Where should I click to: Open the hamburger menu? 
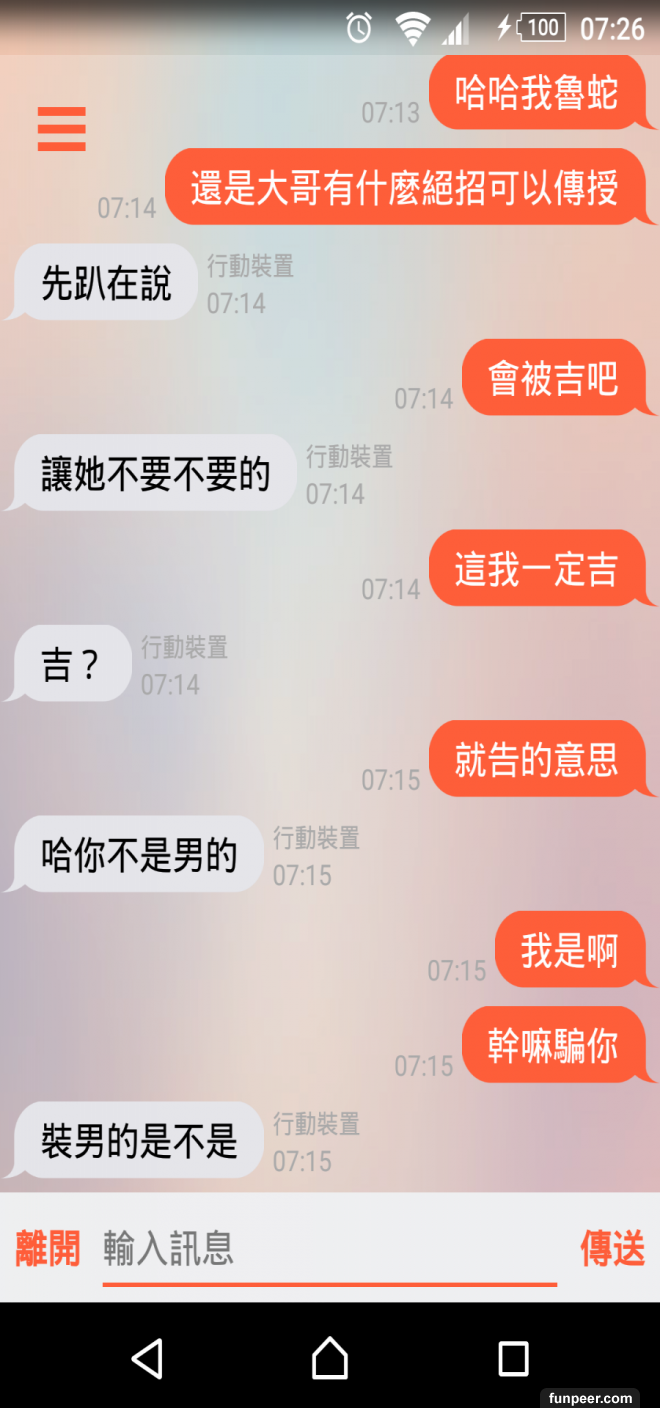62,129
